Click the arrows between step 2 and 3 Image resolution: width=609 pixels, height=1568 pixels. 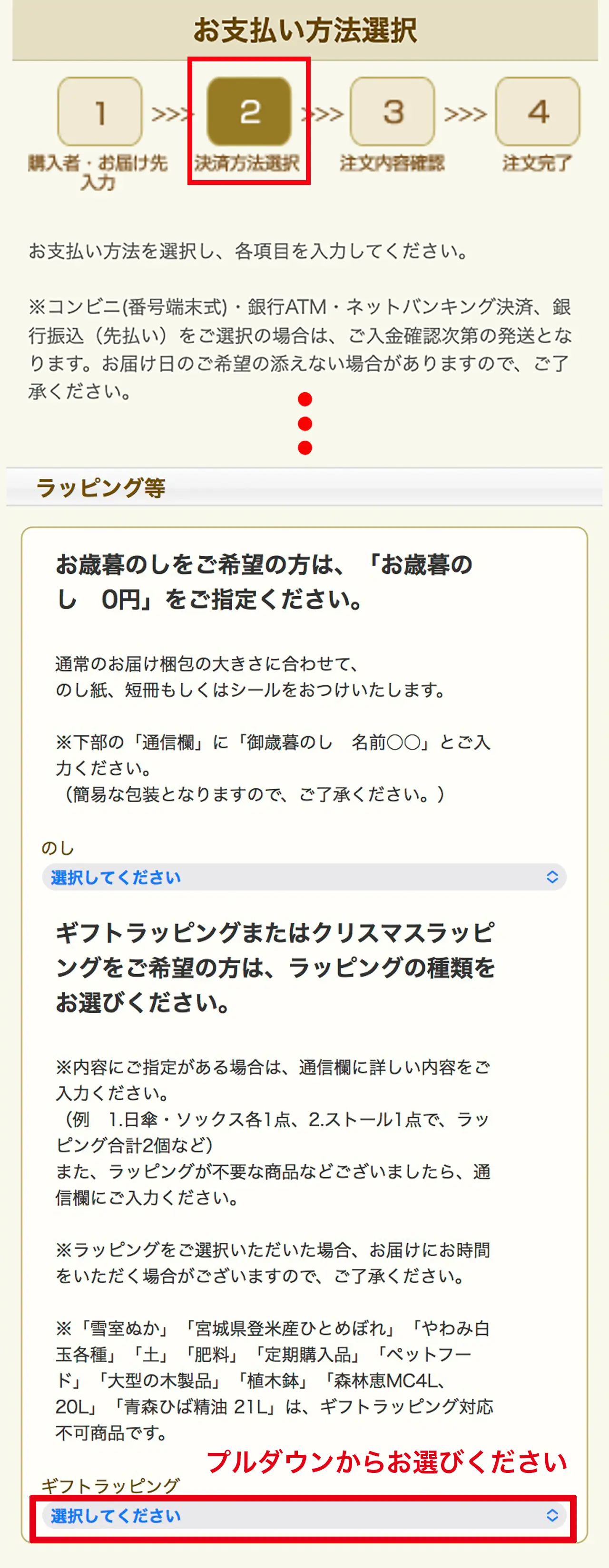[324, 113]
